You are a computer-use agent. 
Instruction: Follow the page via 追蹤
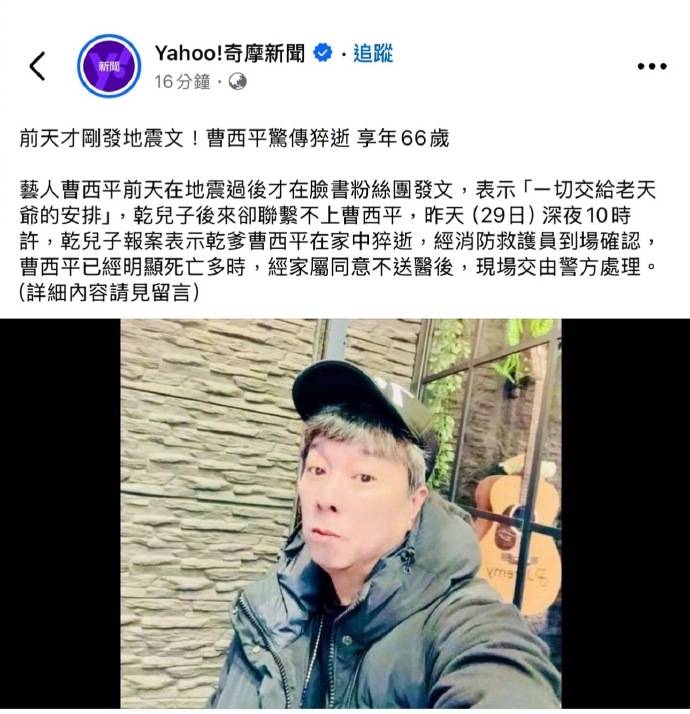tap(373, 54)
